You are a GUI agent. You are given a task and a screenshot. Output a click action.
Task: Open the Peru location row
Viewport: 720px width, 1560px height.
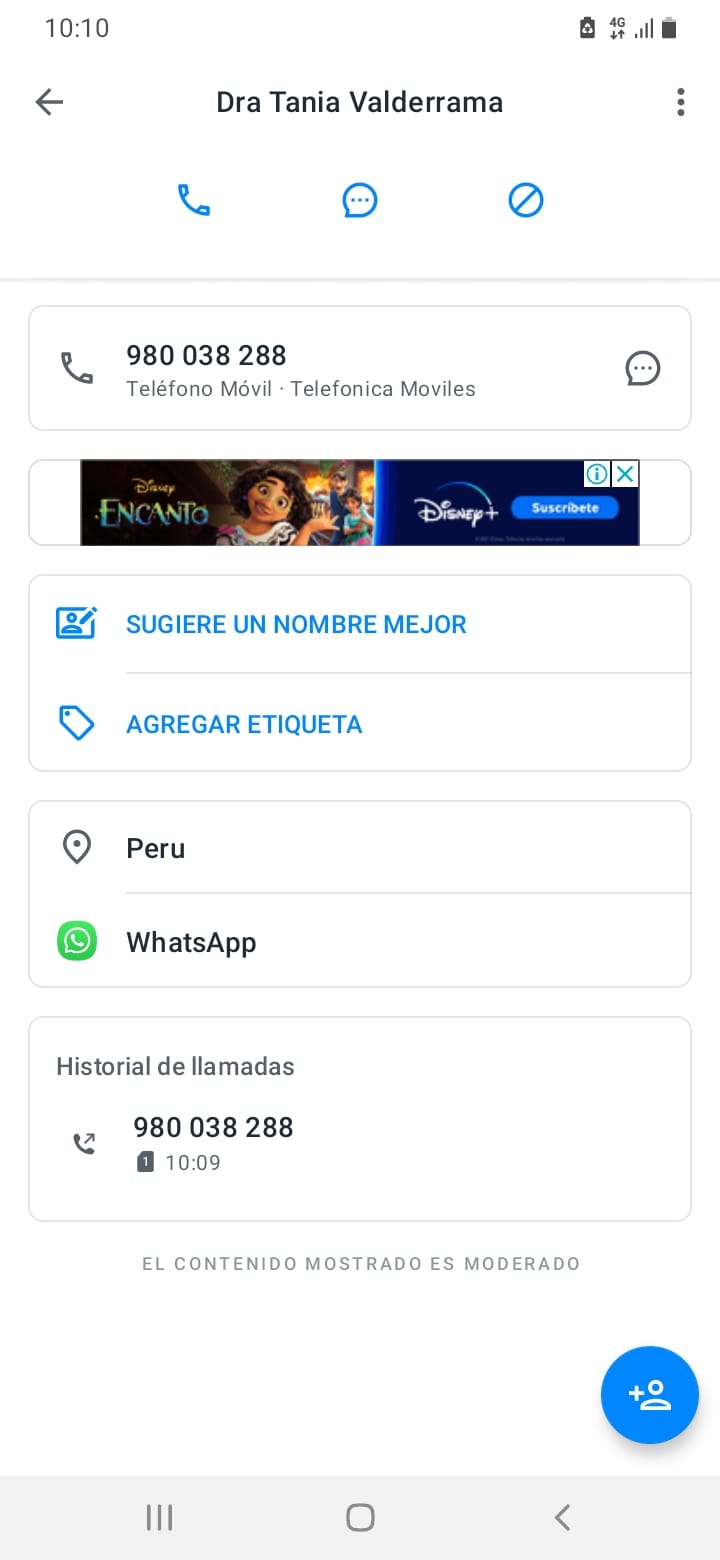360,848
